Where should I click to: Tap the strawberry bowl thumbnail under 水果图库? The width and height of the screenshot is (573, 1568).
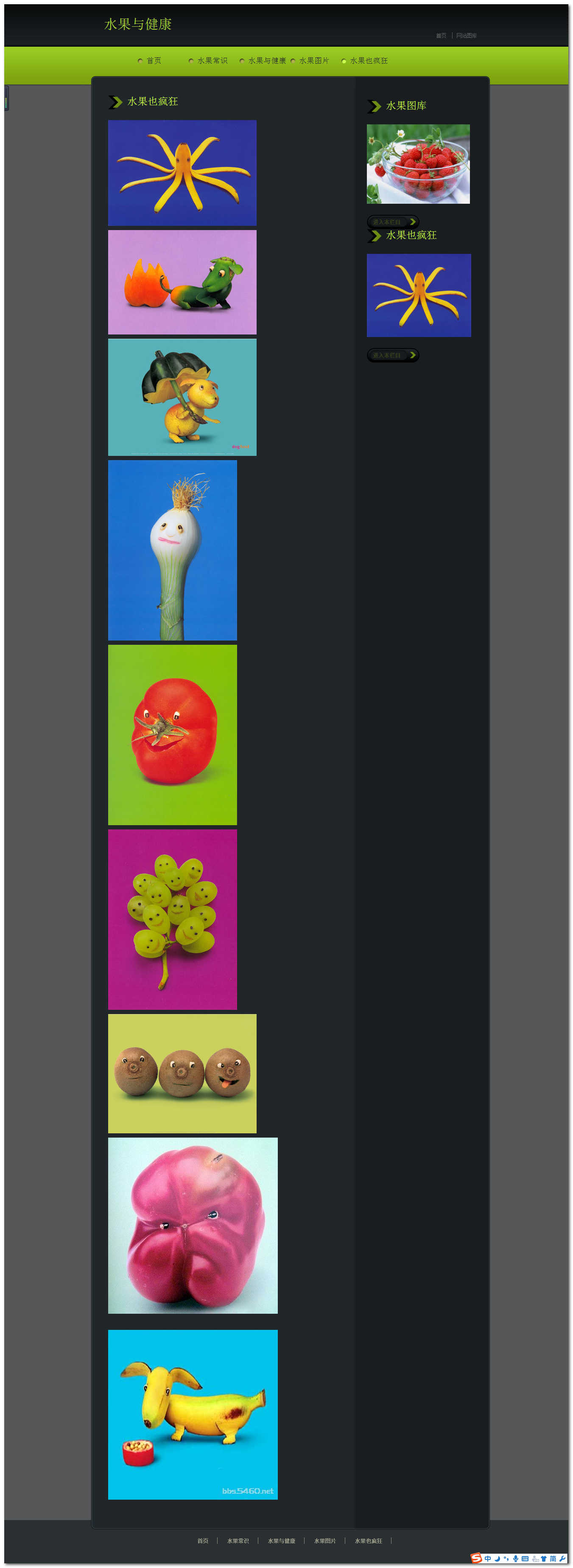[418, 164]
